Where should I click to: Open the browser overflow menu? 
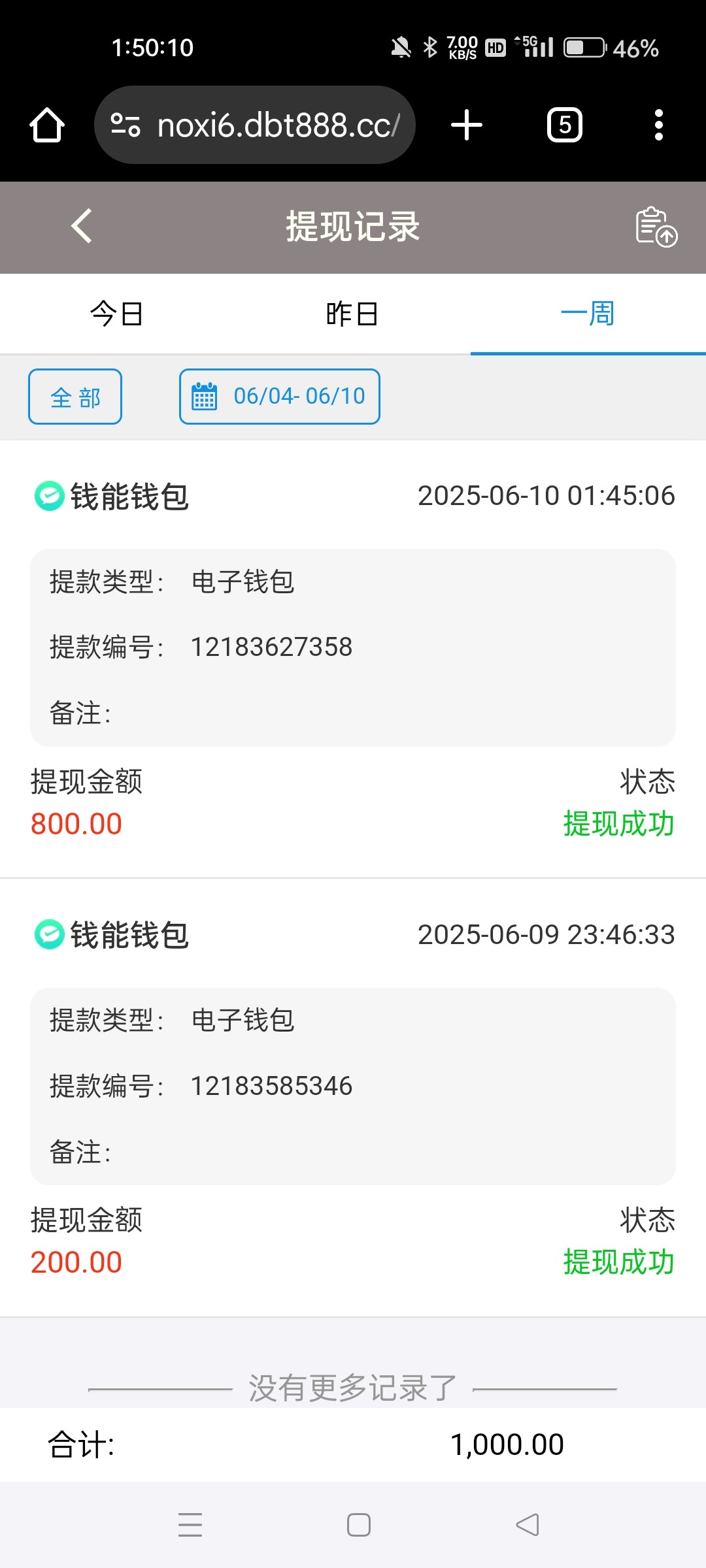[x=658, y=125]
